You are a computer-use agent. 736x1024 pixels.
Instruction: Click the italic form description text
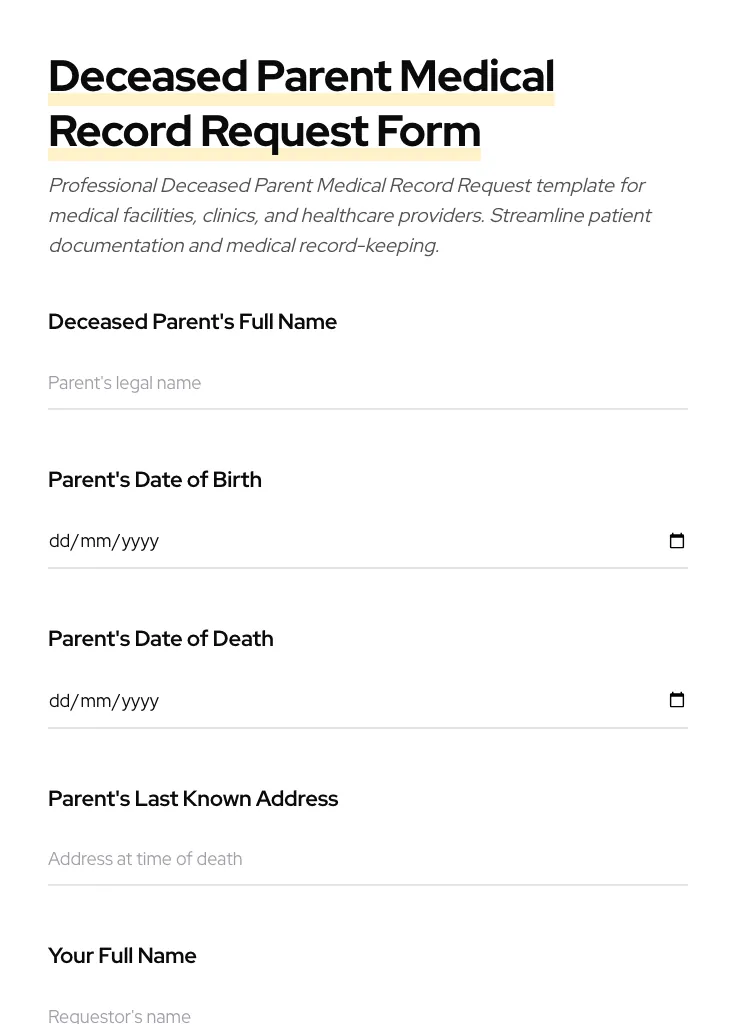[348, 215]
